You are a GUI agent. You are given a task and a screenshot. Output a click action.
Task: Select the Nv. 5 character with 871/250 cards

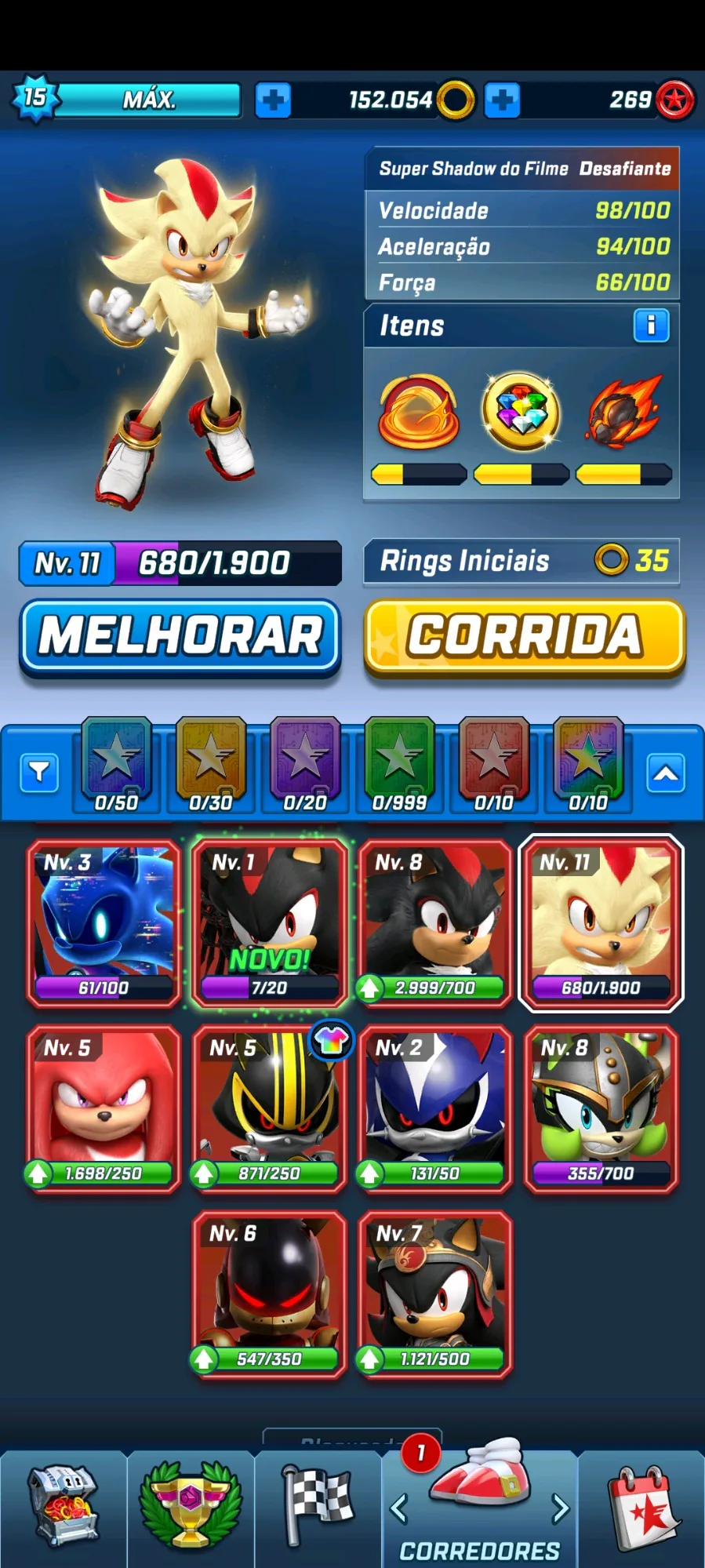click(x=269, y=1108)
